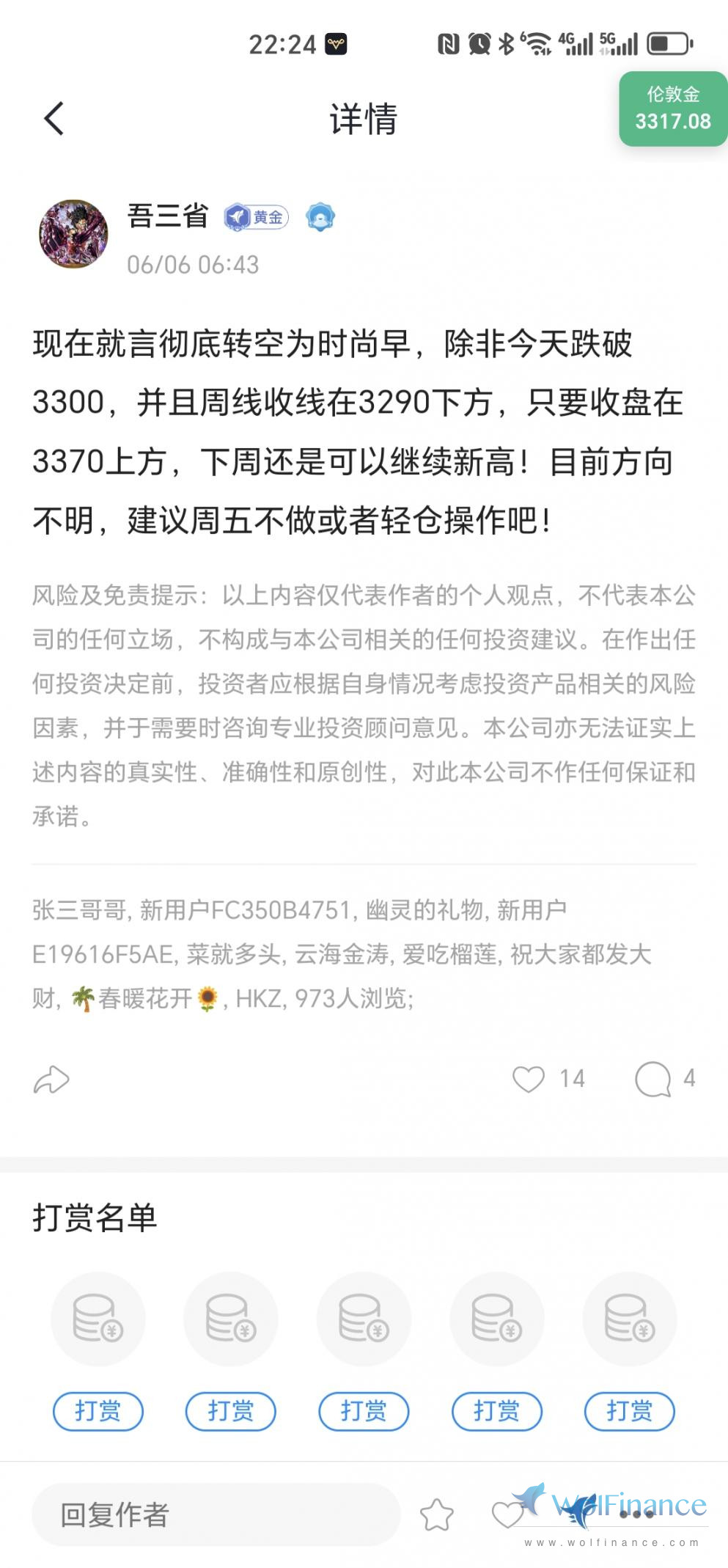Tap the first 打赏 button
Screen dimensions: 728x1568
98,1410
